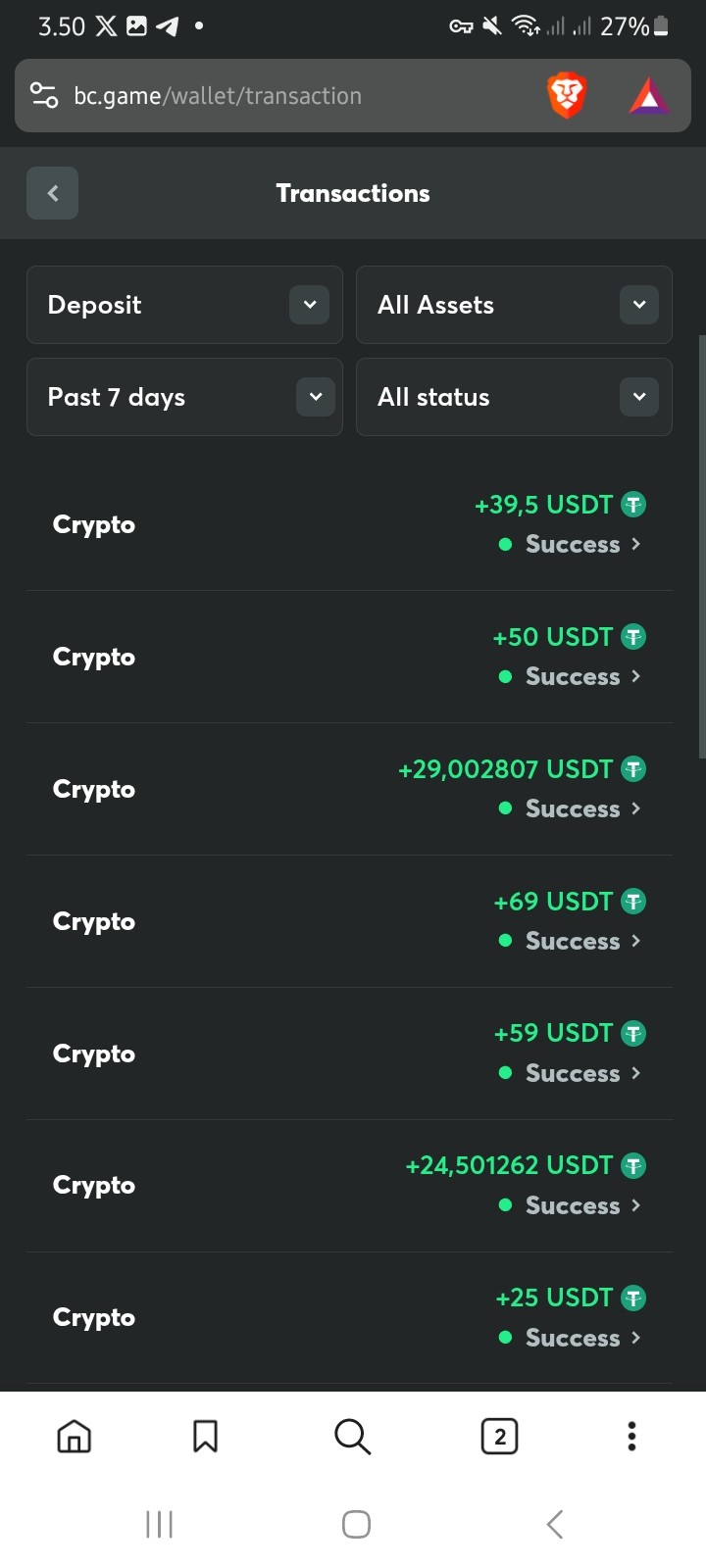The height and width of the screenshot is (1568, 706).
Task: View the +24,501262 USDT deposit
Action: (349, 1186)
